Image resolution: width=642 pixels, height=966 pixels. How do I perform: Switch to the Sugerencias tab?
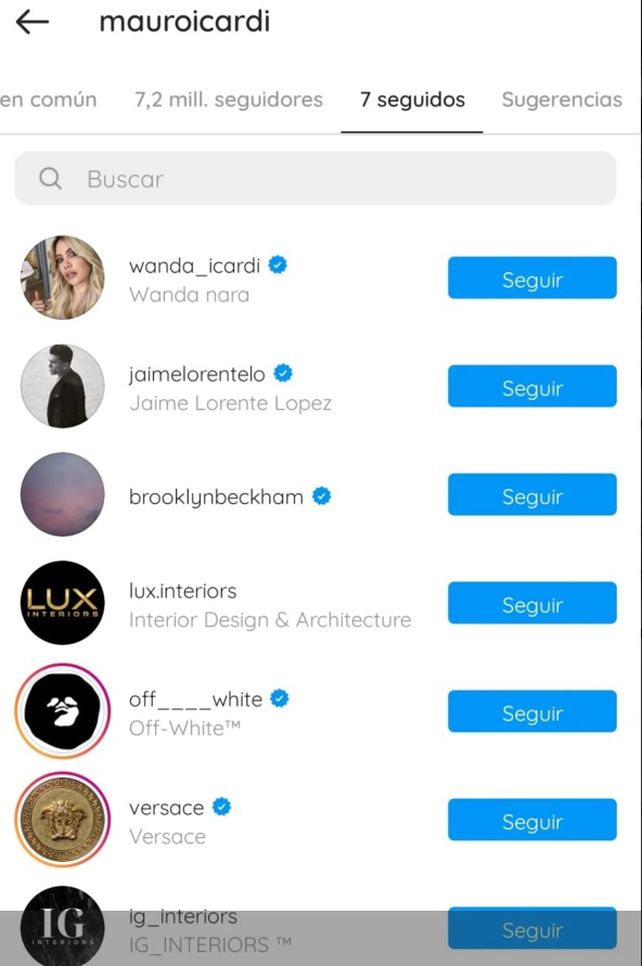pos(561,100)
